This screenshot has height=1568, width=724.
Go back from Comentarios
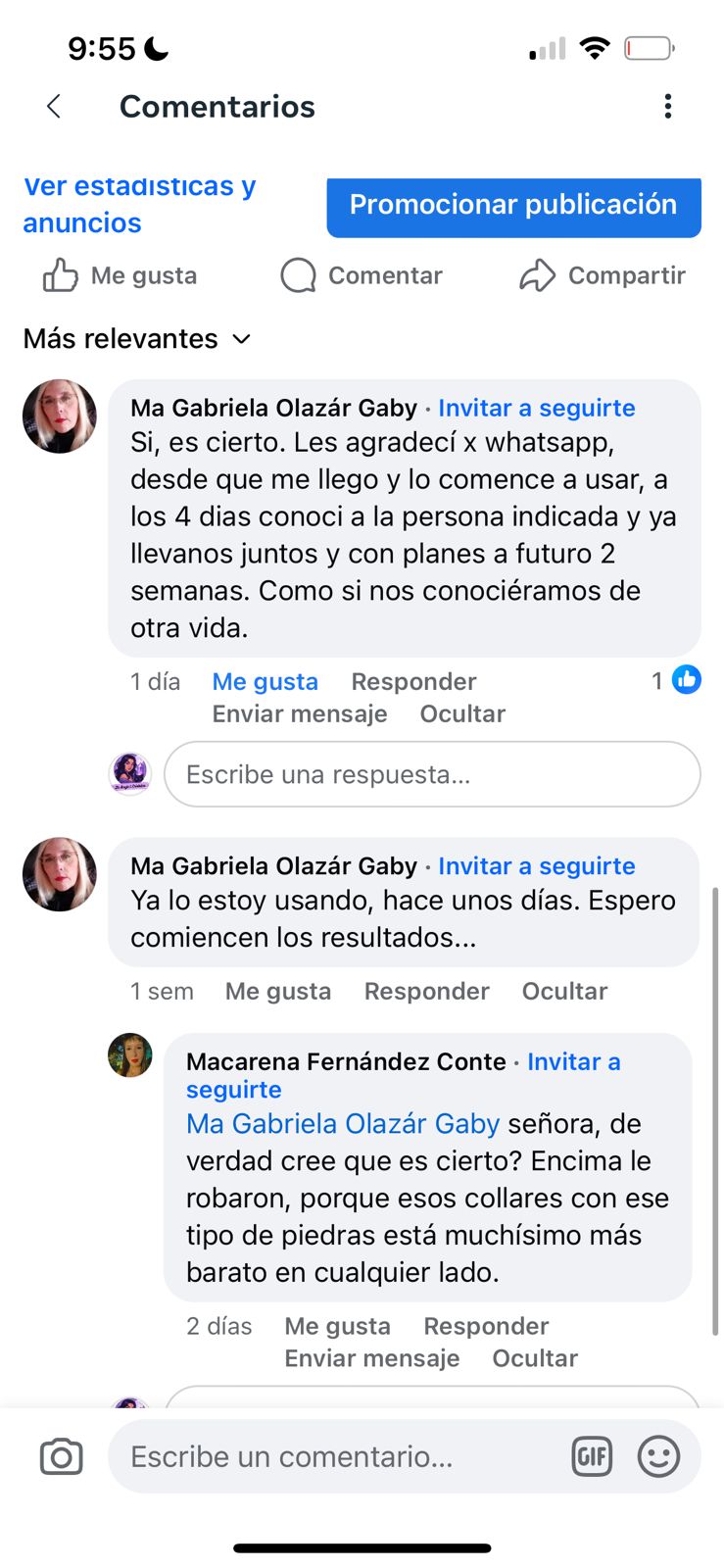point(54,106)
